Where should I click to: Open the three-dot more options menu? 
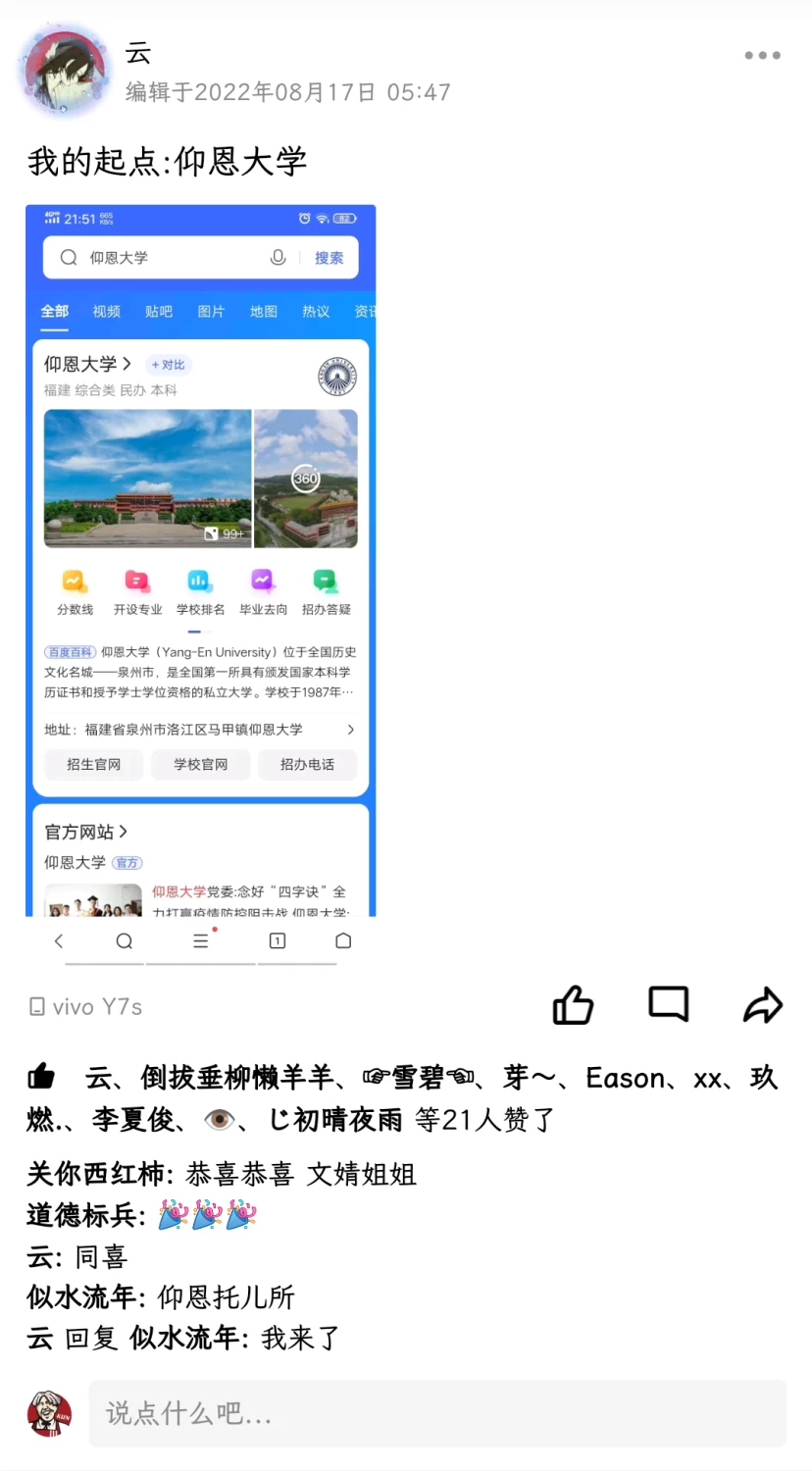click(762, 56)
